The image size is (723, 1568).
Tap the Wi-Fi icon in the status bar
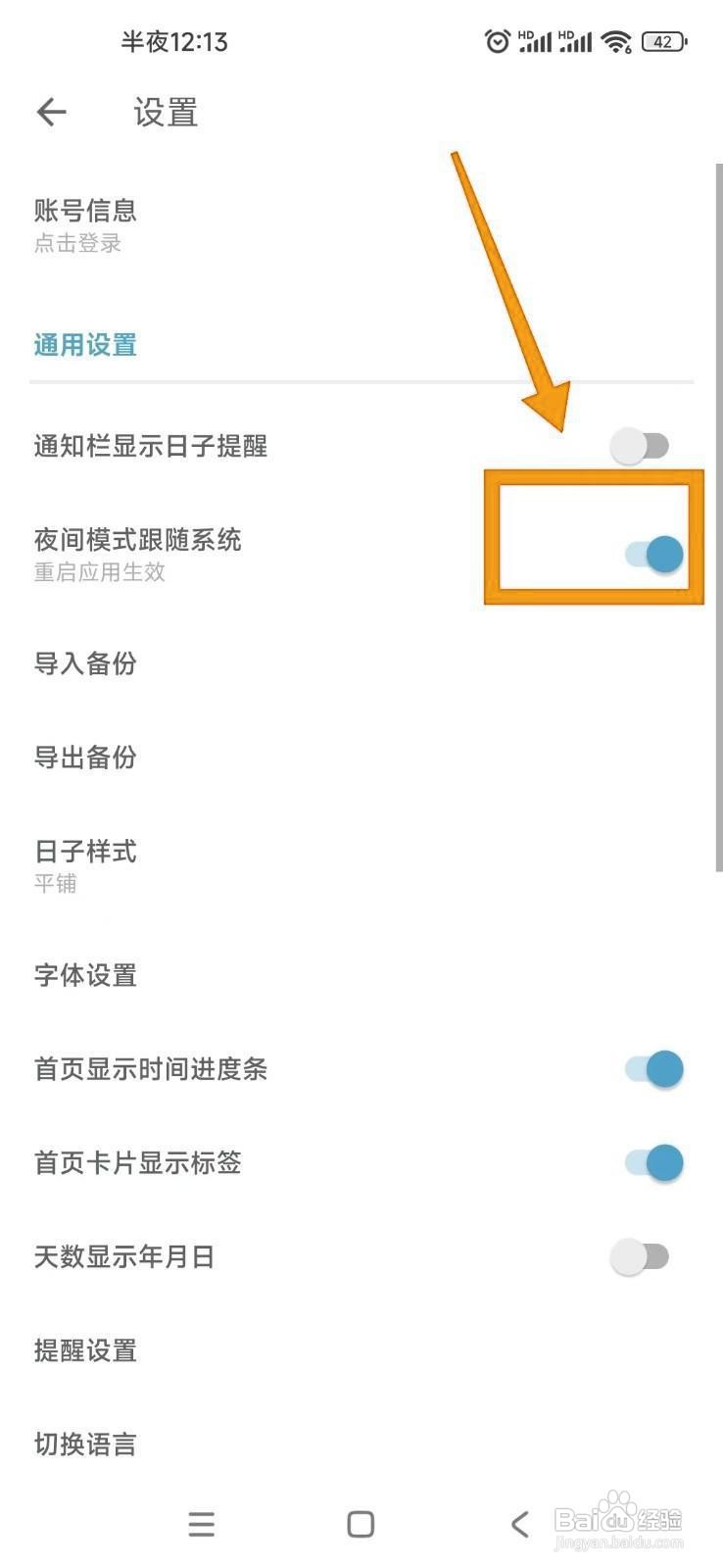pyautogui.click(x=613, y=40)
